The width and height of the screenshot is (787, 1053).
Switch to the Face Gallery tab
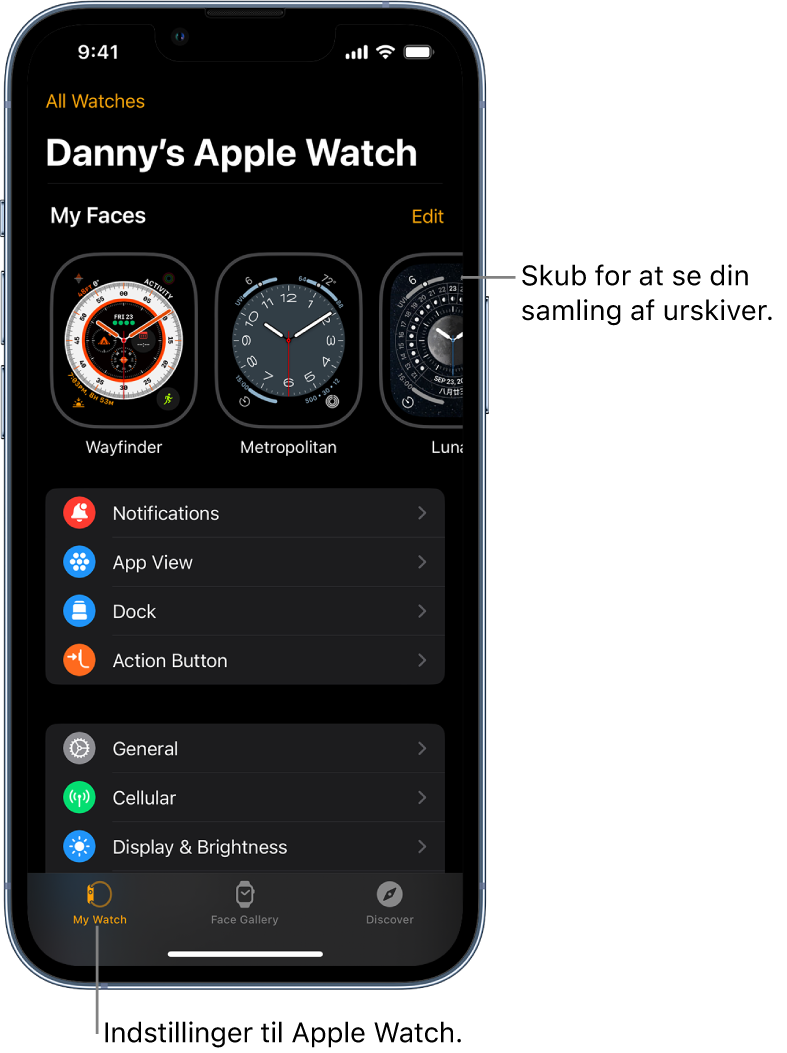coord(245,903)
